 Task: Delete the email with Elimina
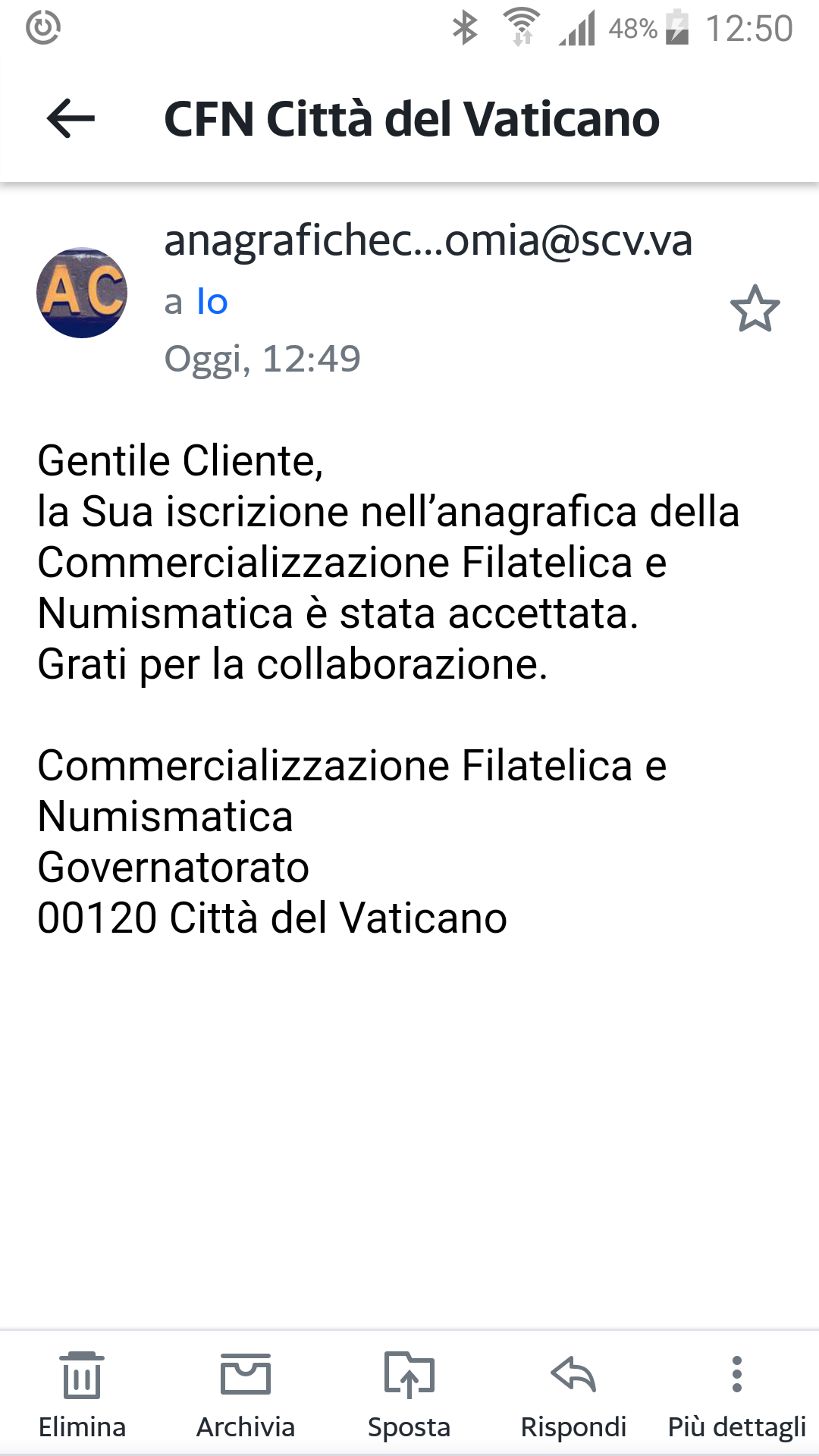pos(82,1394)
